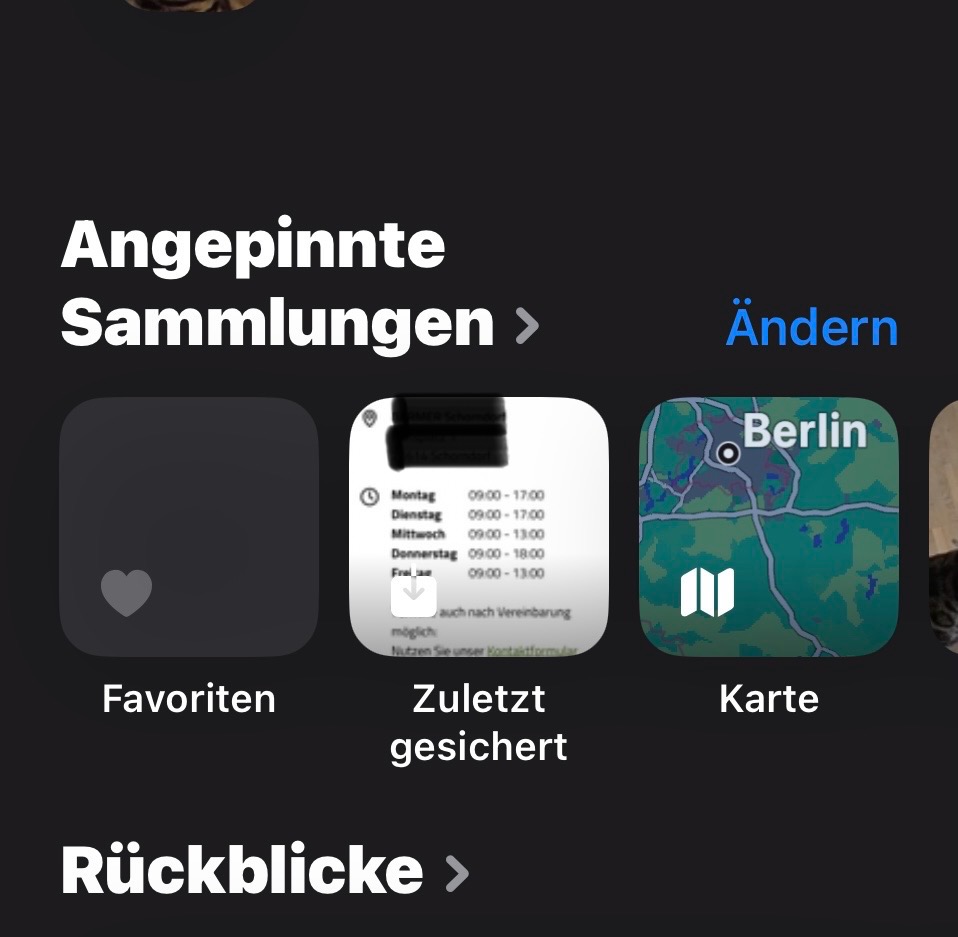Tap Ändern to edit pinned collections
The width and height of the screenshot is (958, 937).
pos(811,328)
